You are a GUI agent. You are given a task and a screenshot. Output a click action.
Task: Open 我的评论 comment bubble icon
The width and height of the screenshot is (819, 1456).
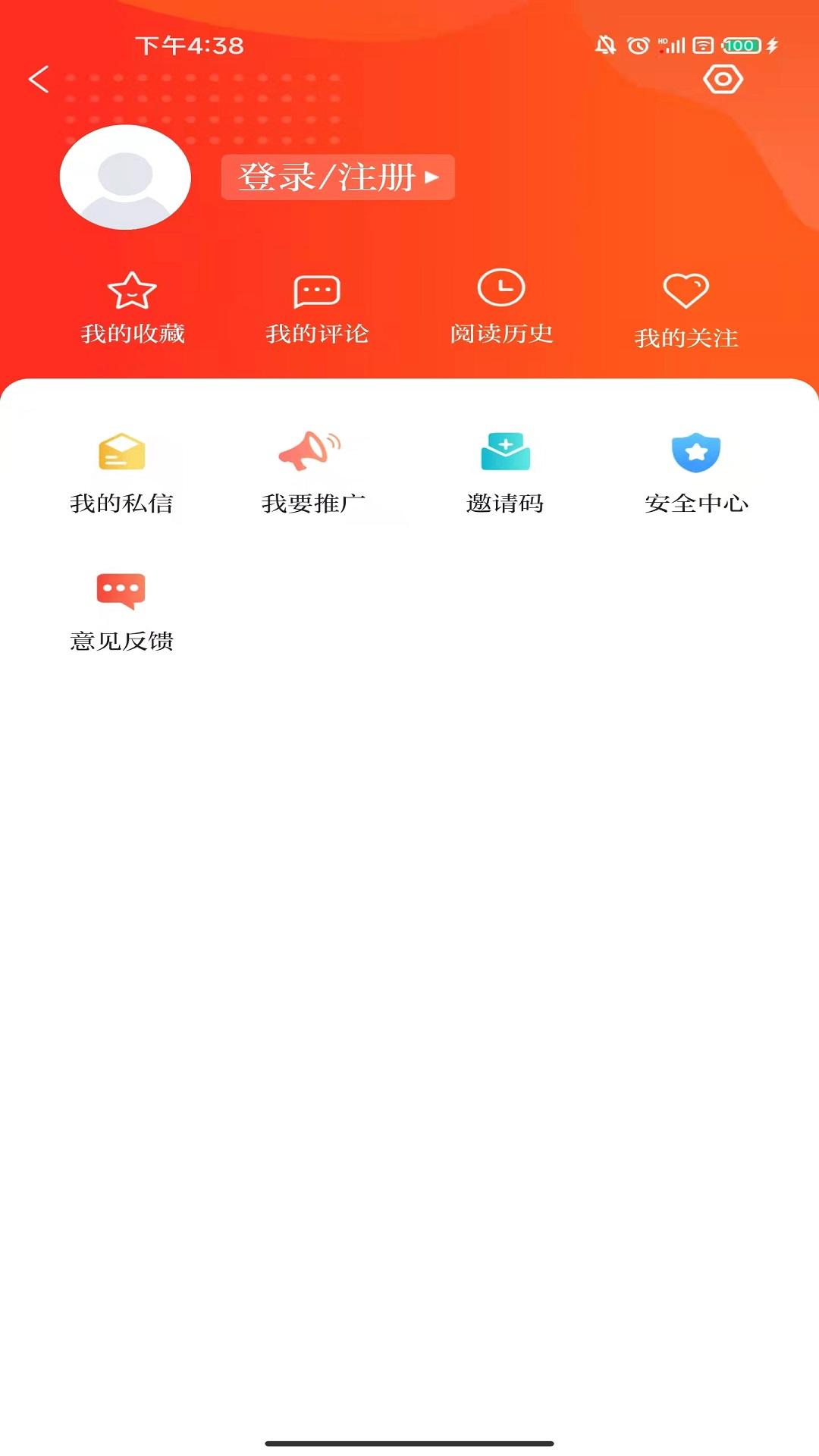pyautogui.click(x=316, y=290)
